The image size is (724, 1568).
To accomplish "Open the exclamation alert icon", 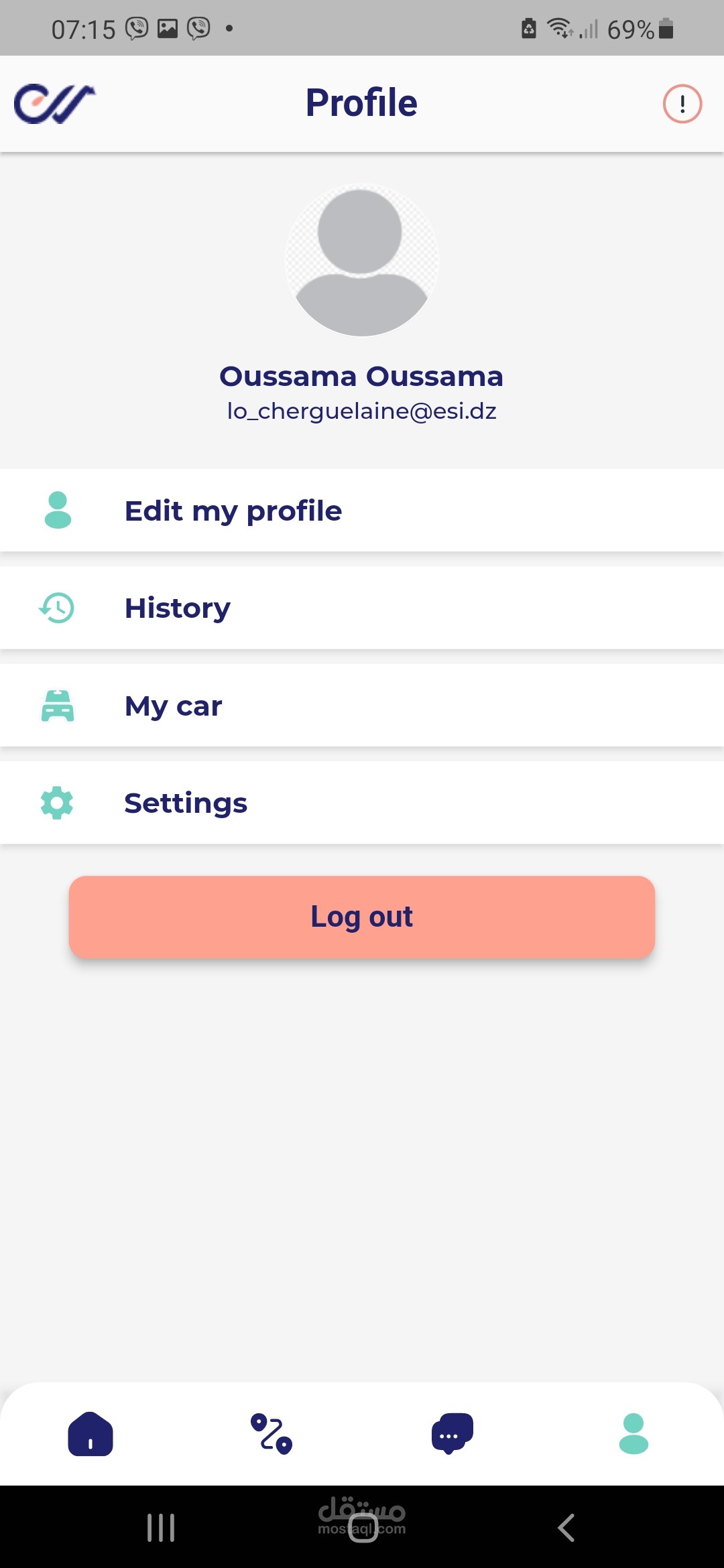I will [682, 104].
